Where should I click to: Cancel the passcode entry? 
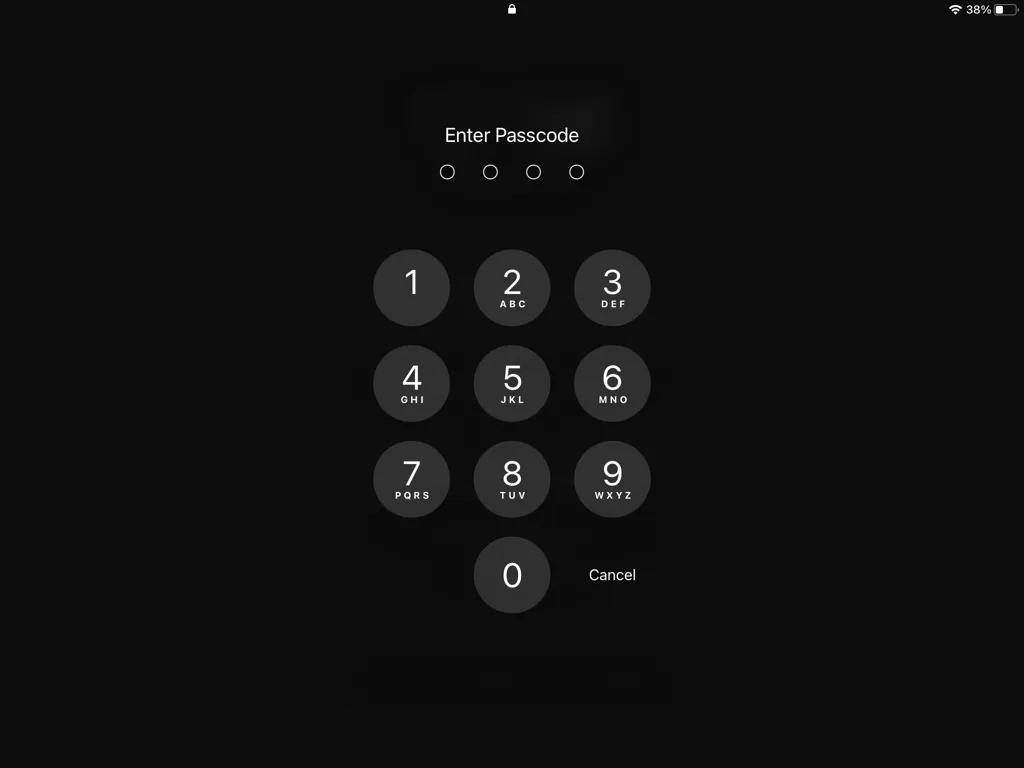pos(612,575)
